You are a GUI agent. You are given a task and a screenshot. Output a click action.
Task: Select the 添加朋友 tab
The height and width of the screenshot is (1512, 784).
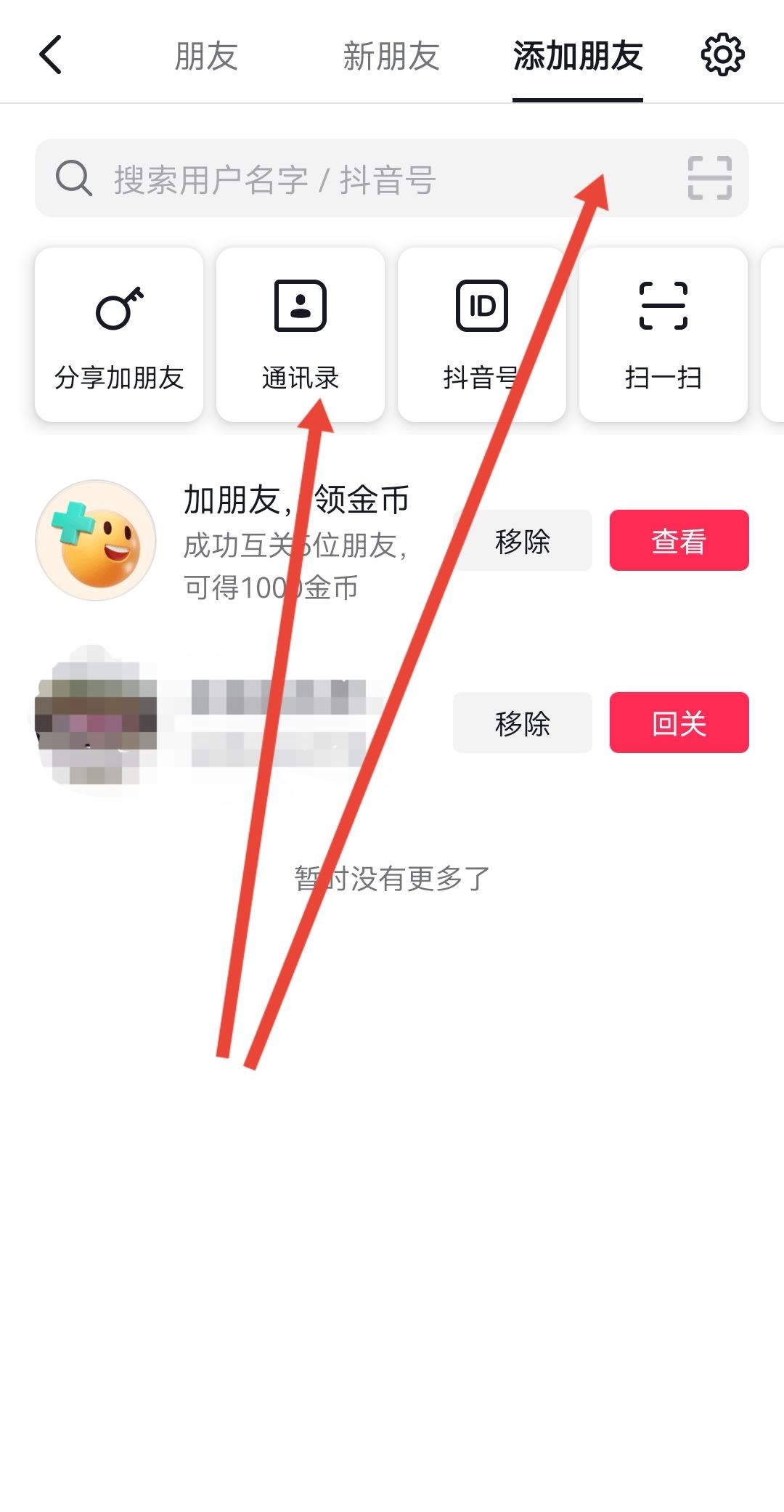[x=577, y=57]
